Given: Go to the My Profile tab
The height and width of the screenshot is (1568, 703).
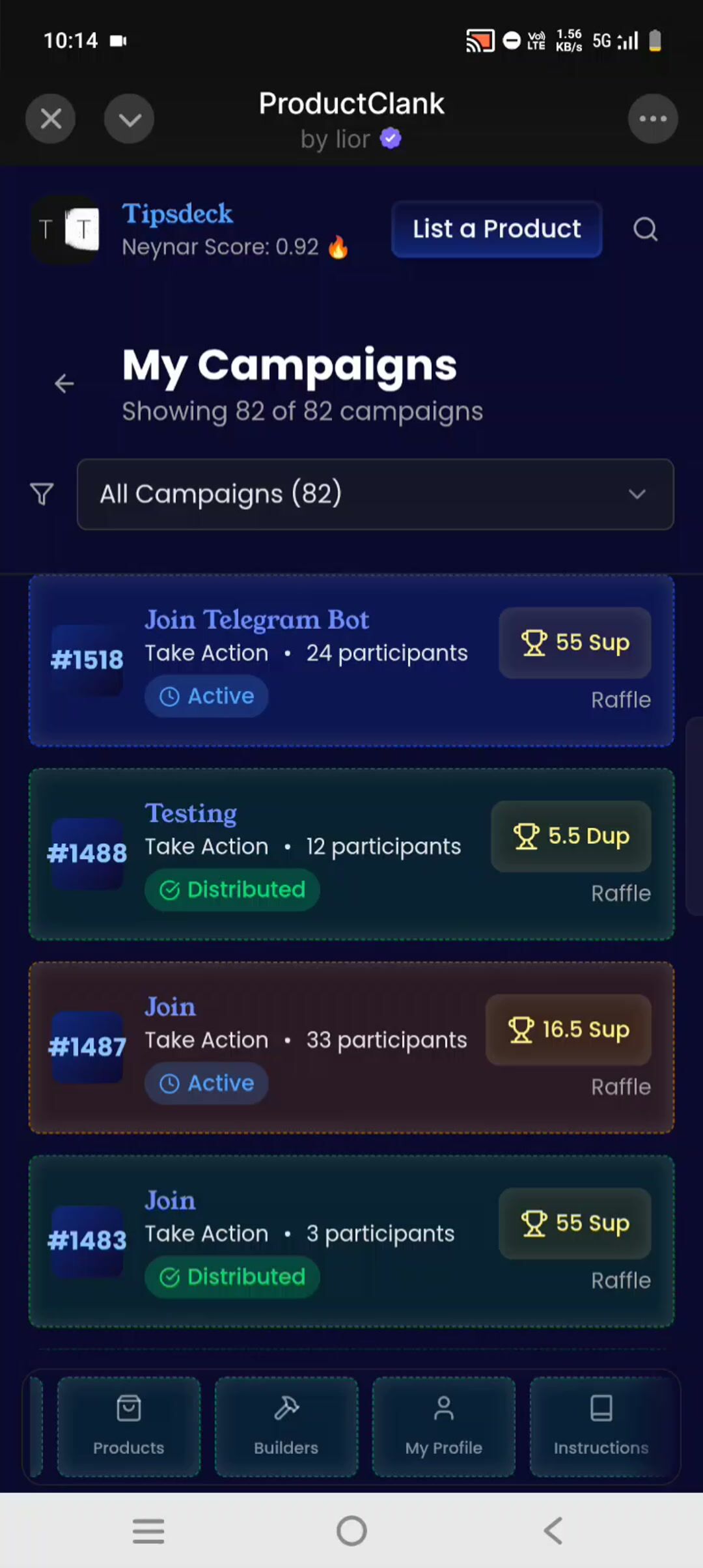Looking at the screenshot, I should tap(443, 1426).
